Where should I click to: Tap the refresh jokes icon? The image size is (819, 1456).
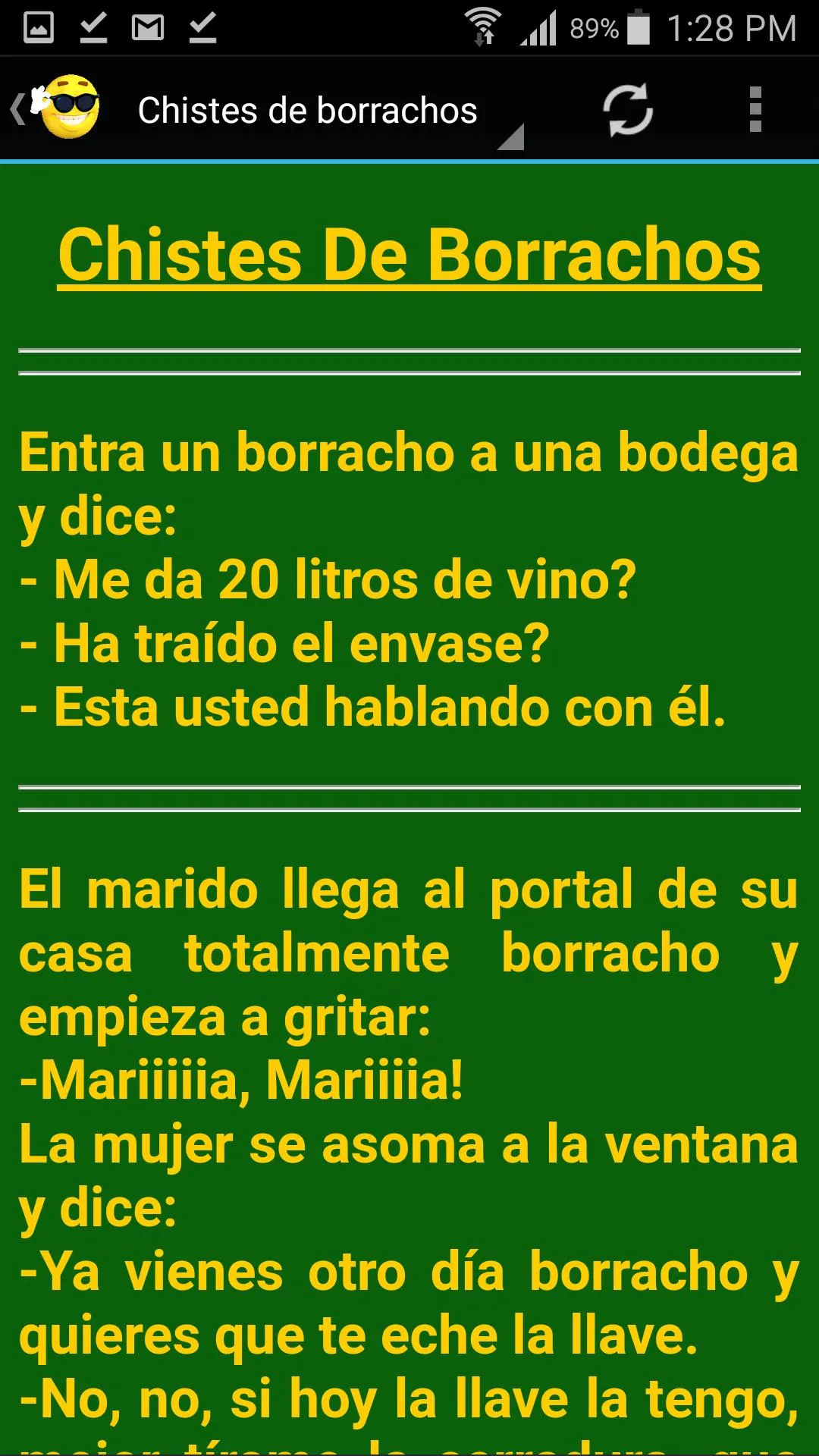pyautogui.click(x=628, y=108)
